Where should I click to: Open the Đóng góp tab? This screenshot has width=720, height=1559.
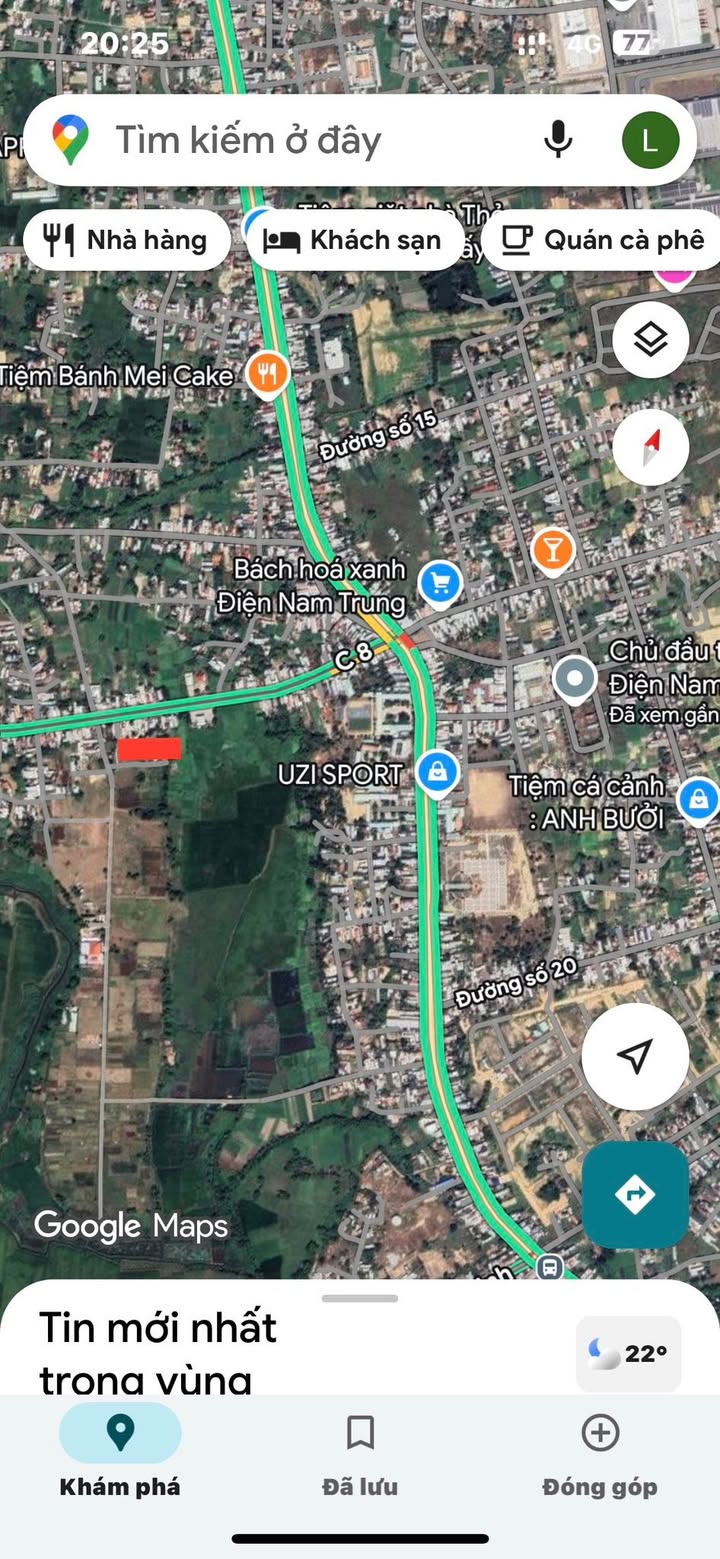pyautogui.click(x=600, y=1449)
